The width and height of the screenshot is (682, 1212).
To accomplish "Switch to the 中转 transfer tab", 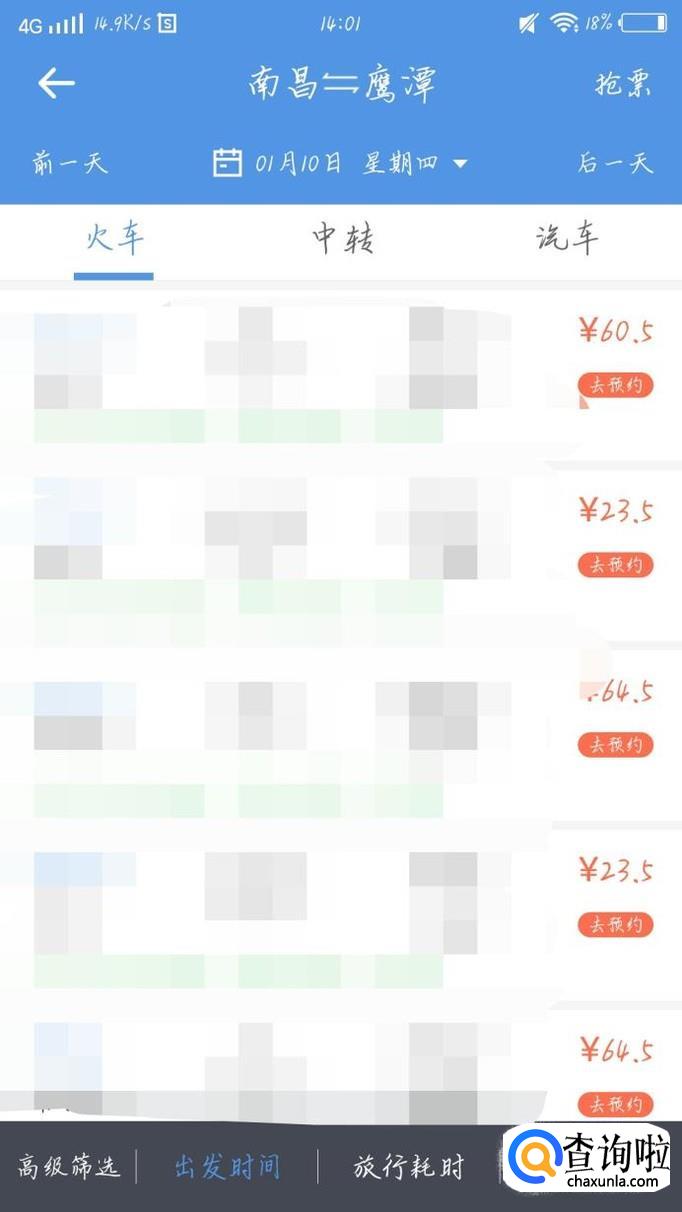I will pyautogui.click(x=343, y=240).
